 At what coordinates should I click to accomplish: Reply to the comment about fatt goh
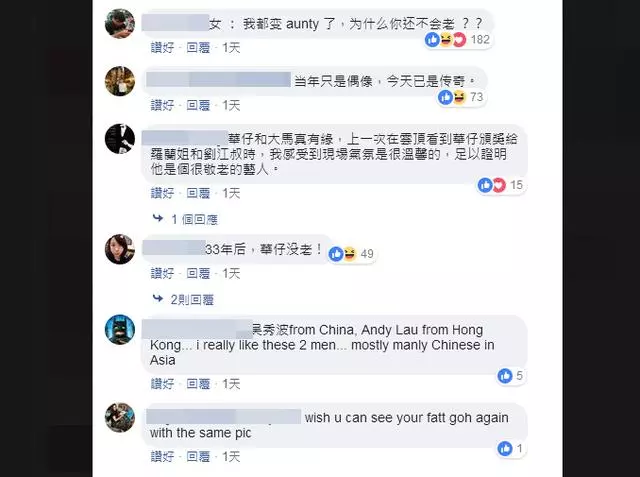[x=196, y=456]
